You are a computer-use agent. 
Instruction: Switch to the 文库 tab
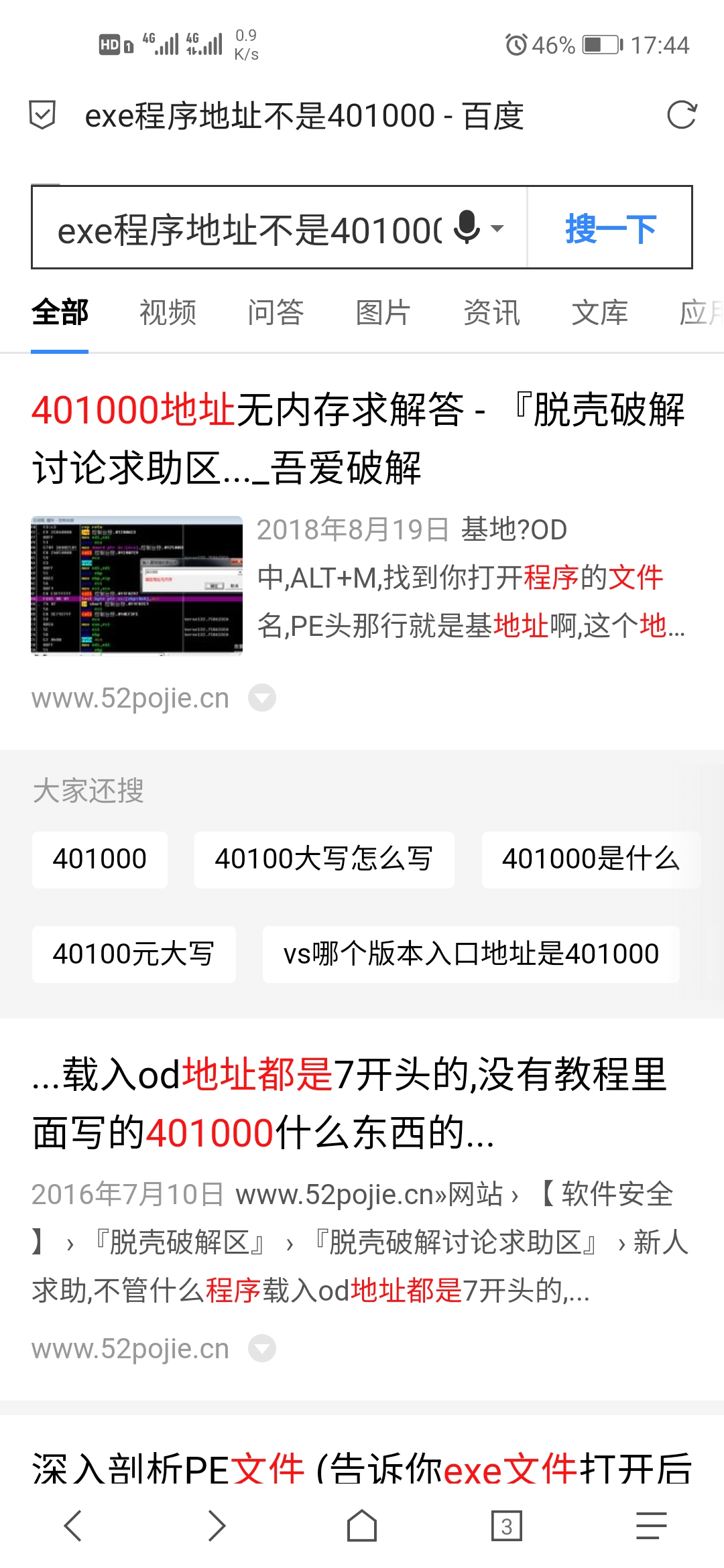pos(599,312)
